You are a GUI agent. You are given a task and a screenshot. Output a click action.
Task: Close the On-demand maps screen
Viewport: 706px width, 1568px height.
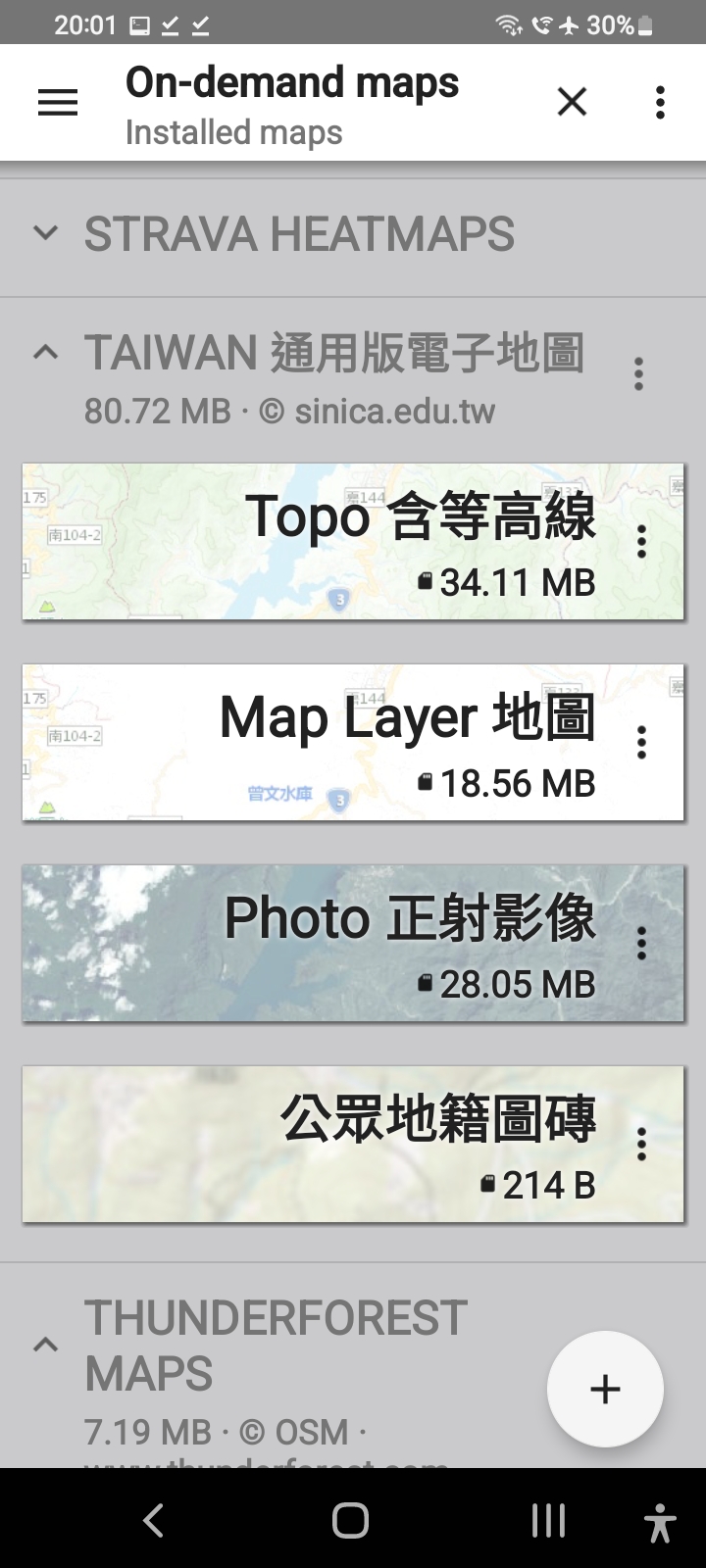pos(572,102)
